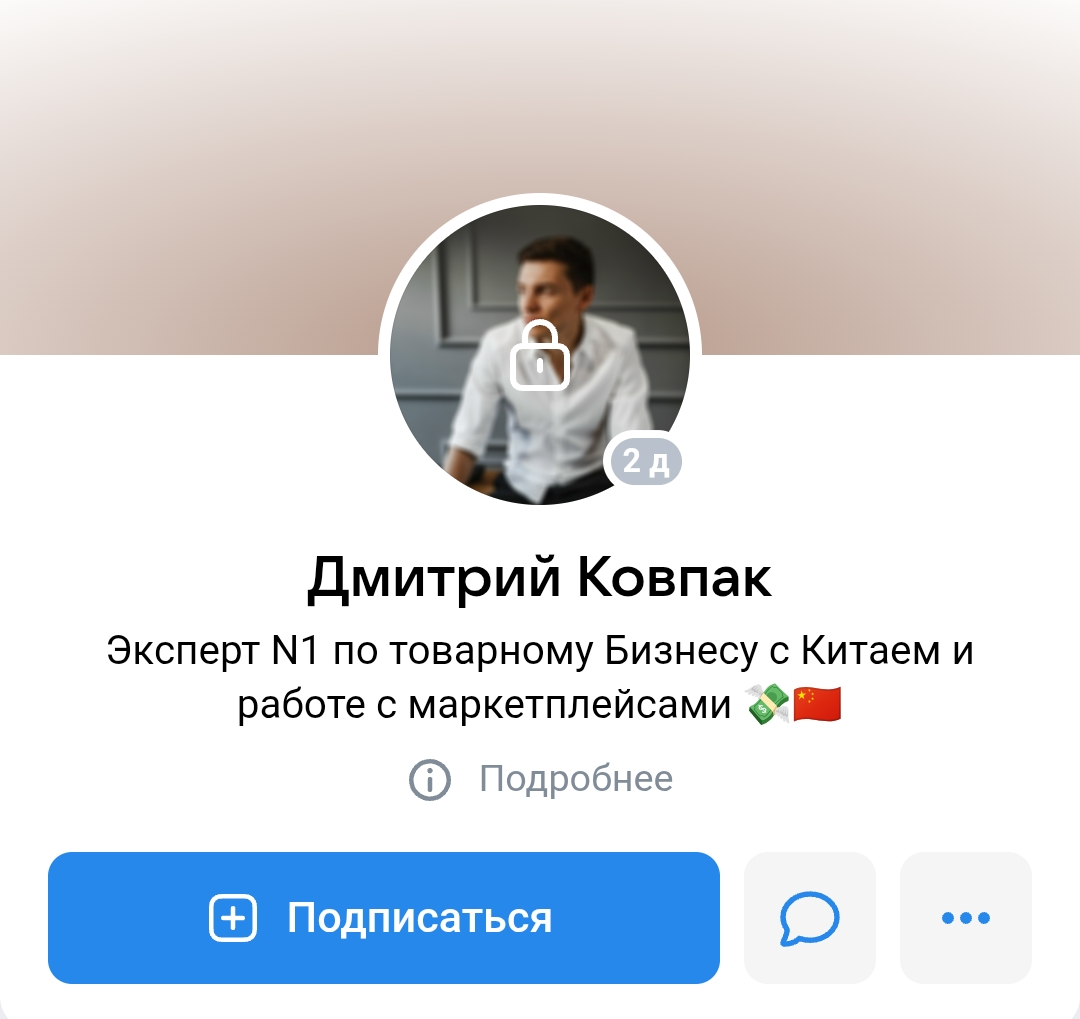Subscribe with the Подписаться button

384,918
